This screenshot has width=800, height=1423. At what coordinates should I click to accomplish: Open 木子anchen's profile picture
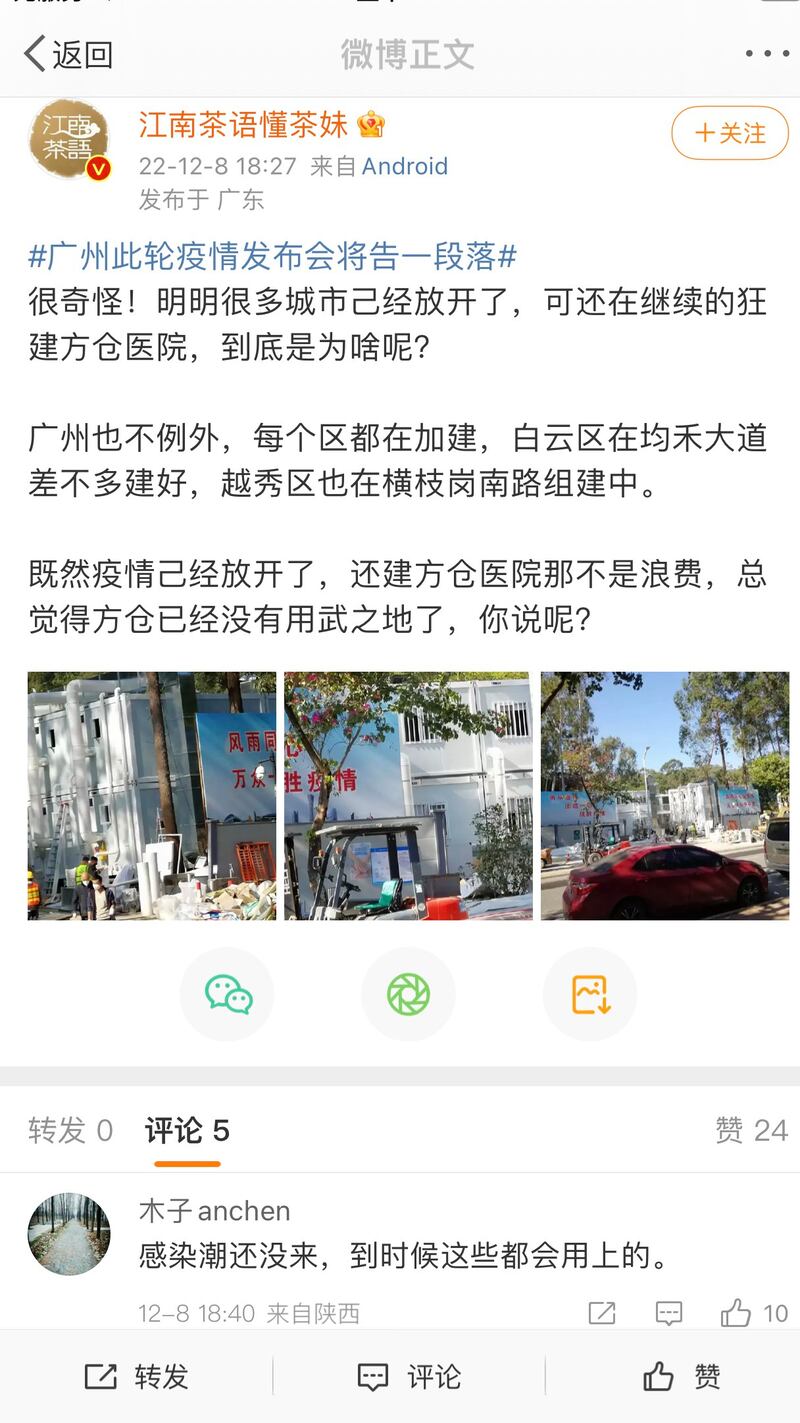click(x=69, y=1234)
